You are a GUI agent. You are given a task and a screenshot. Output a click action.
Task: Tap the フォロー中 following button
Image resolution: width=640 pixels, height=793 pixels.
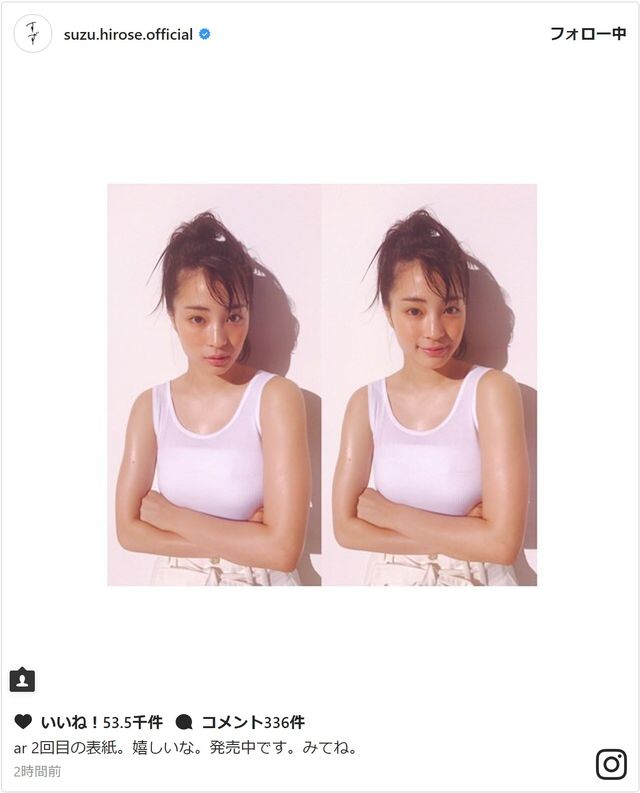coord(587,34)
